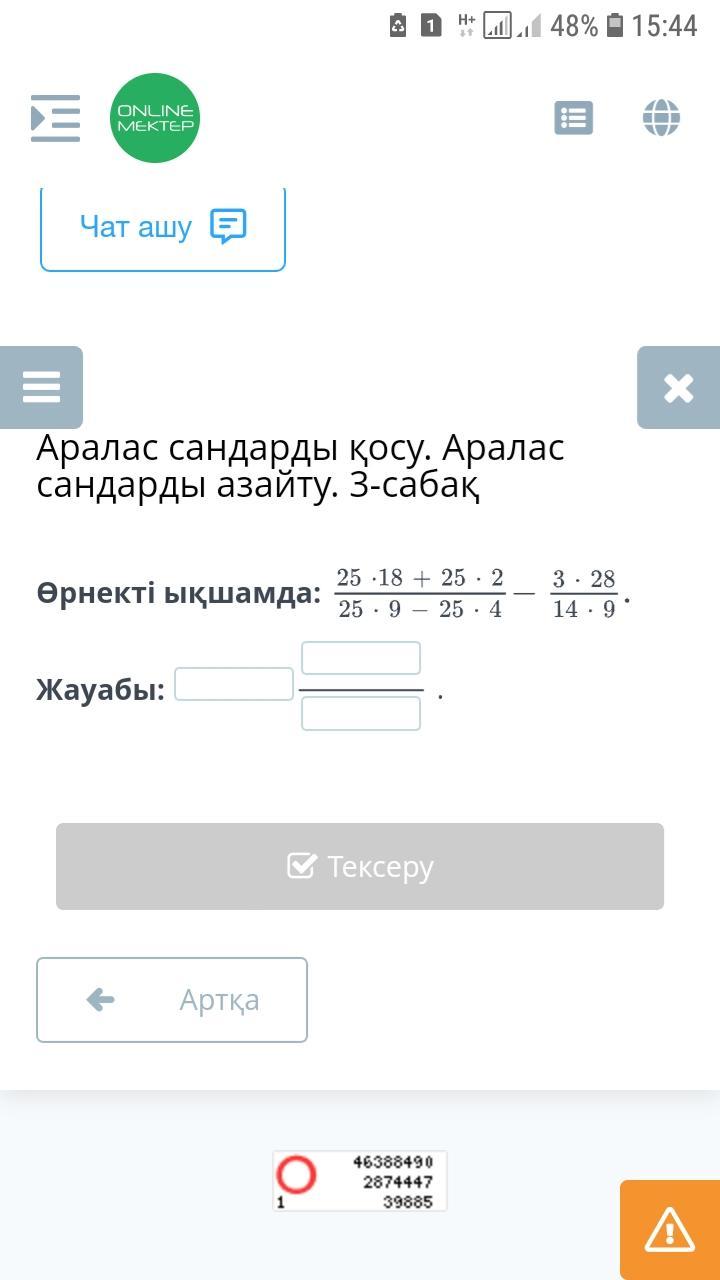Go back with the Артқа button
This screenshot has width=720, height=1280.
172,1000
